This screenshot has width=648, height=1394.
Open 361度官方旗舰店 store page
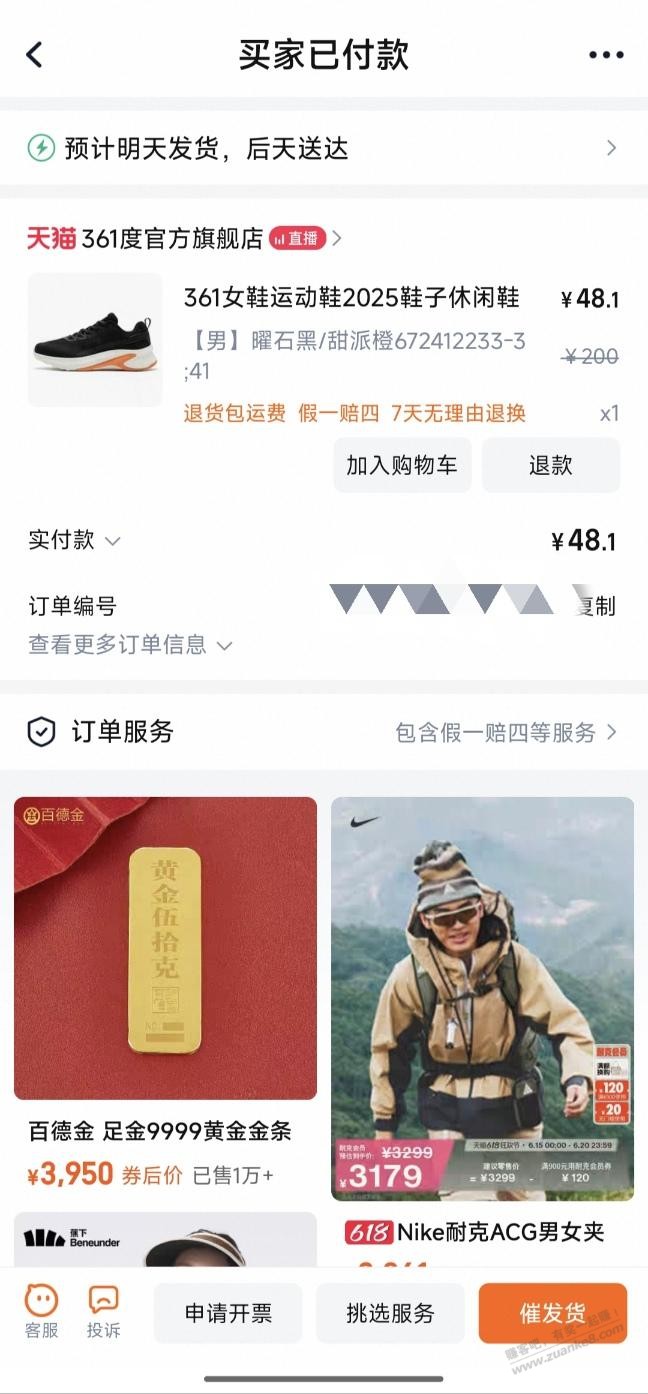click(x=172, y=238)
